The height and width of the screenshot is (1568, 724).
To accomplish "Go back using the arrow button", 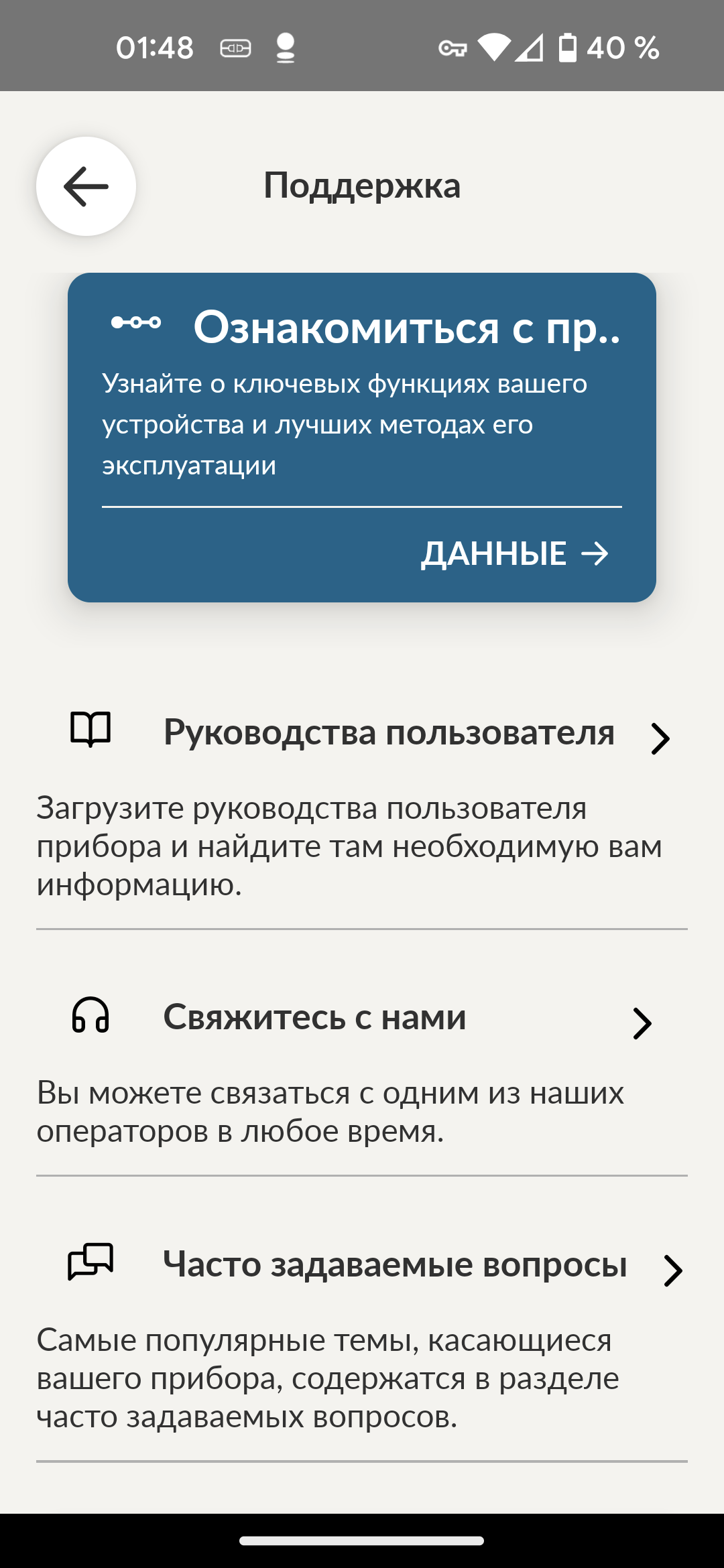I will [86, 186].
